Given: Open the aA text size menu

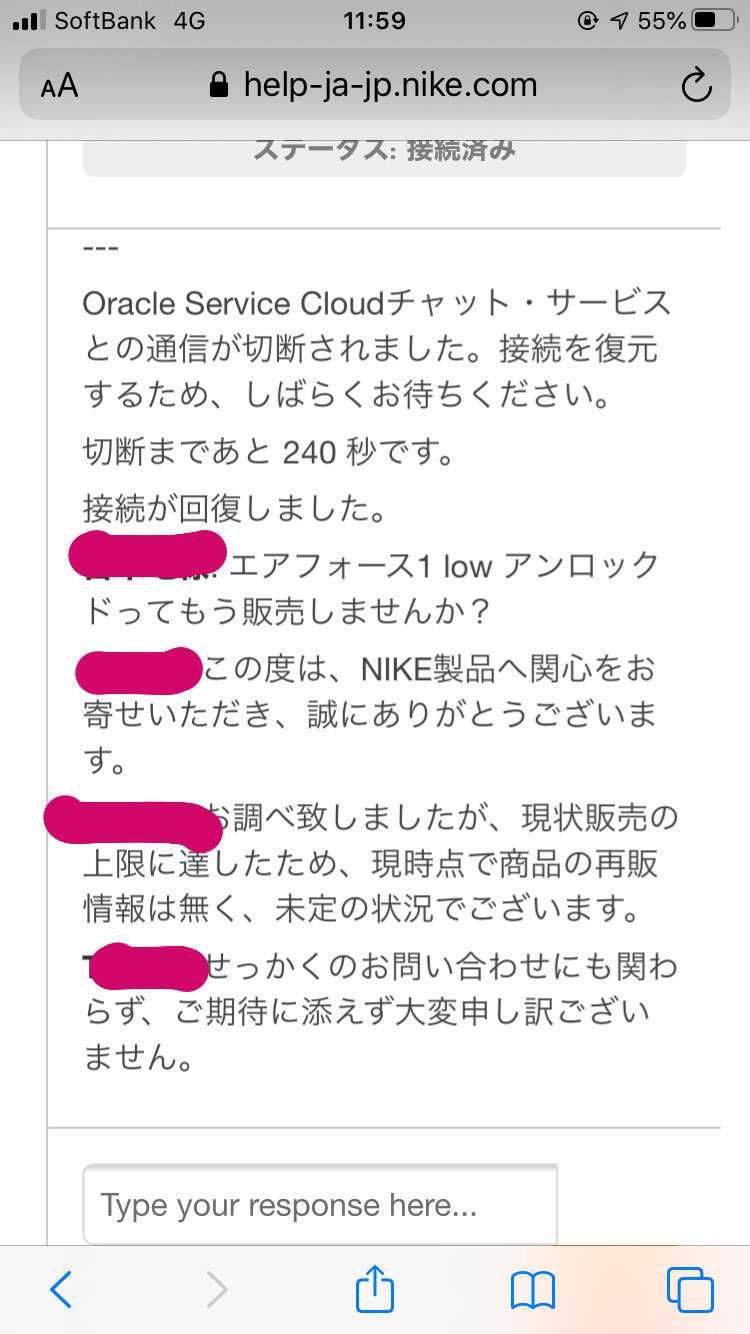Looking at the screenshot, I should [59, 85].
